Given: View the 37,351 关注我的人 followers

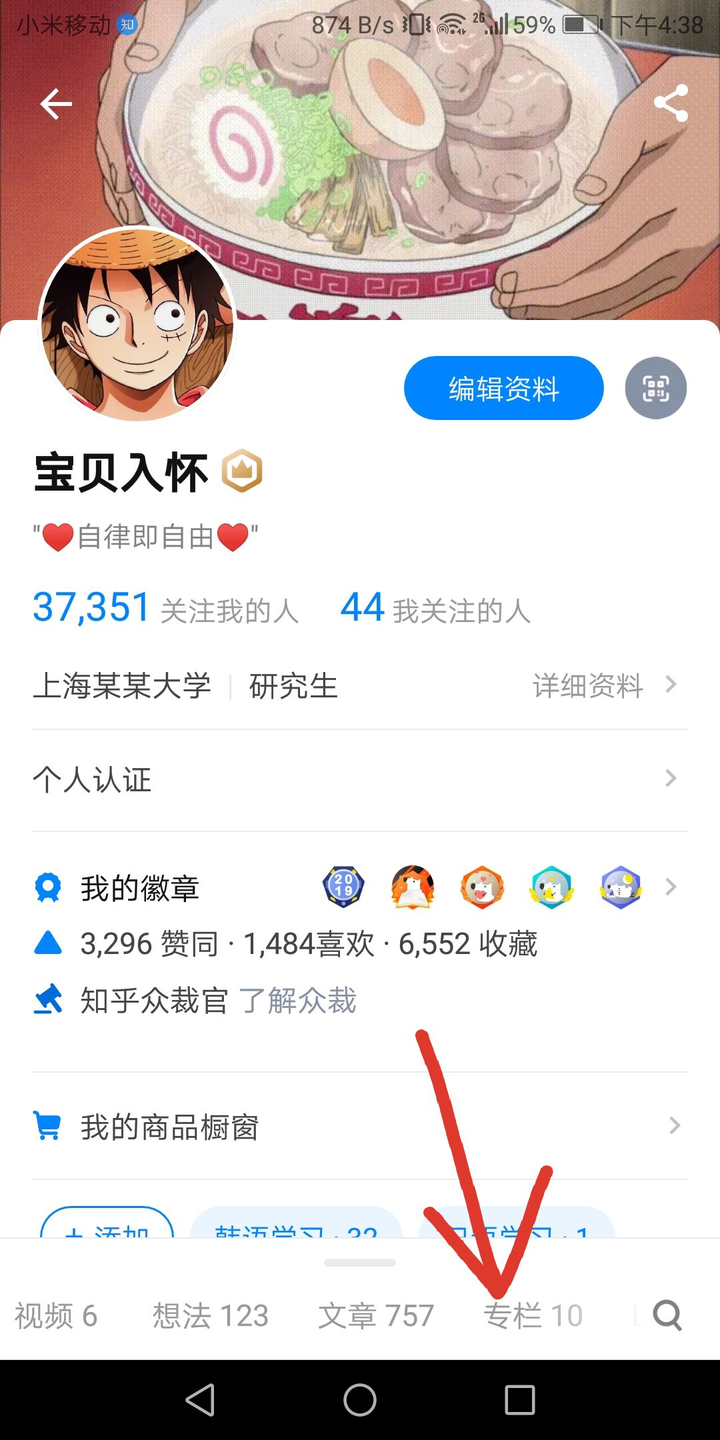Looking at the screenshot, I should point(165,608).
